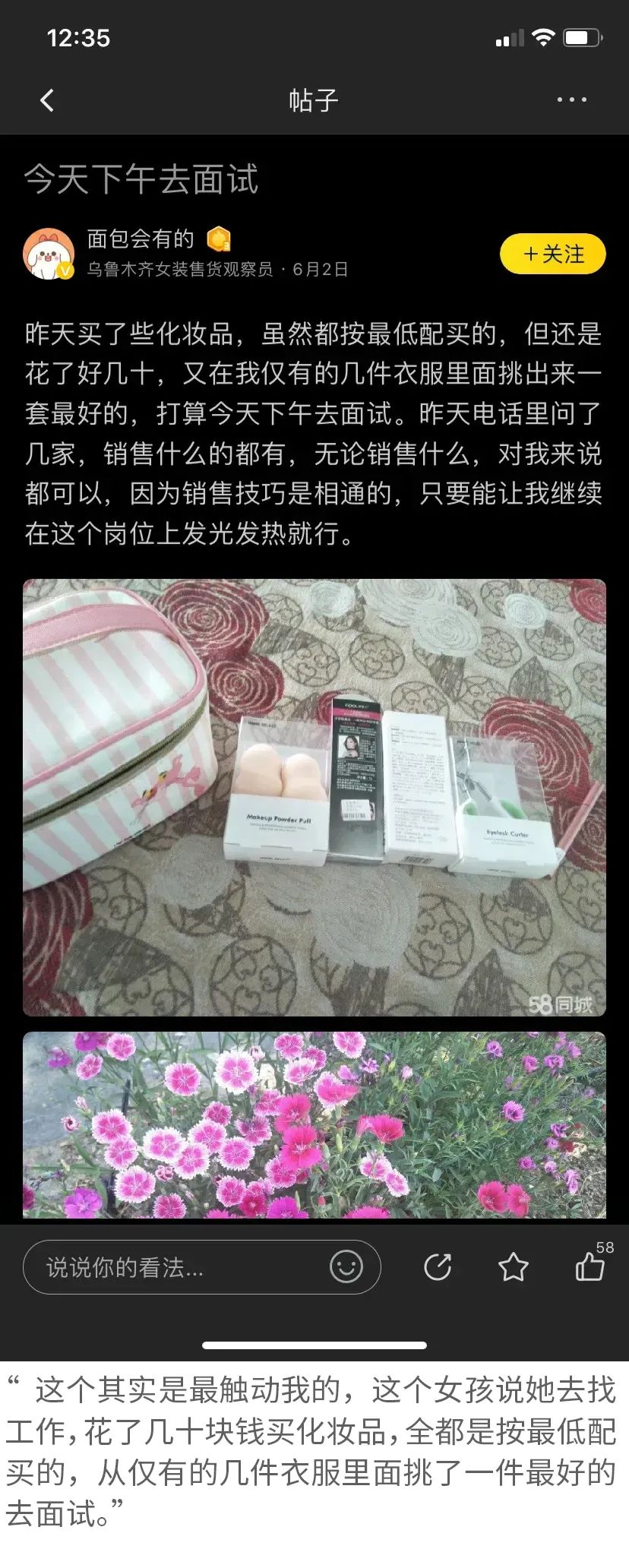Image resolution: width=629 pixels, height=1568 pixels.
Task: Share this post
Action: click(438, 1266)
